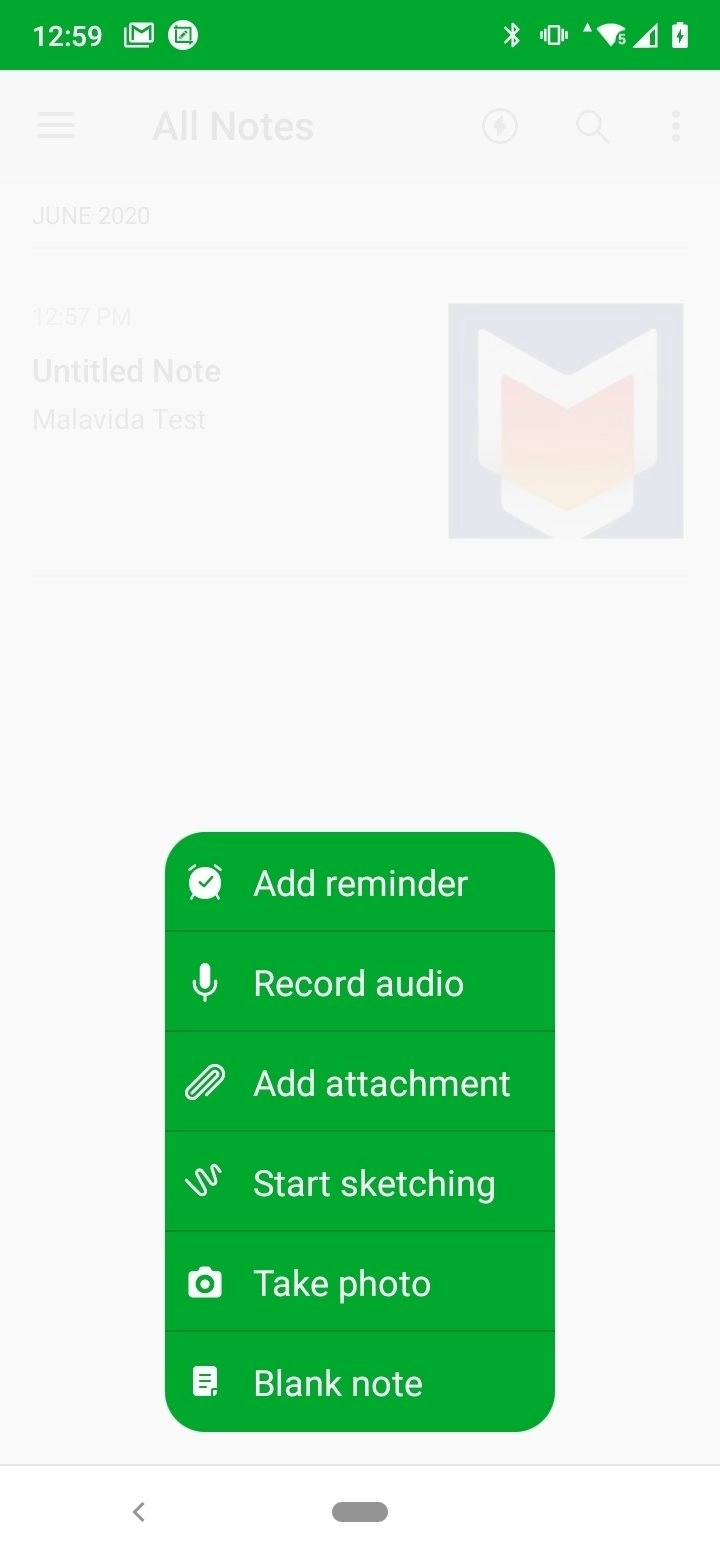Viewport: 720px width, 1560px height.
Task: Create a new note via Blank note
Action: pos(337,1382)
